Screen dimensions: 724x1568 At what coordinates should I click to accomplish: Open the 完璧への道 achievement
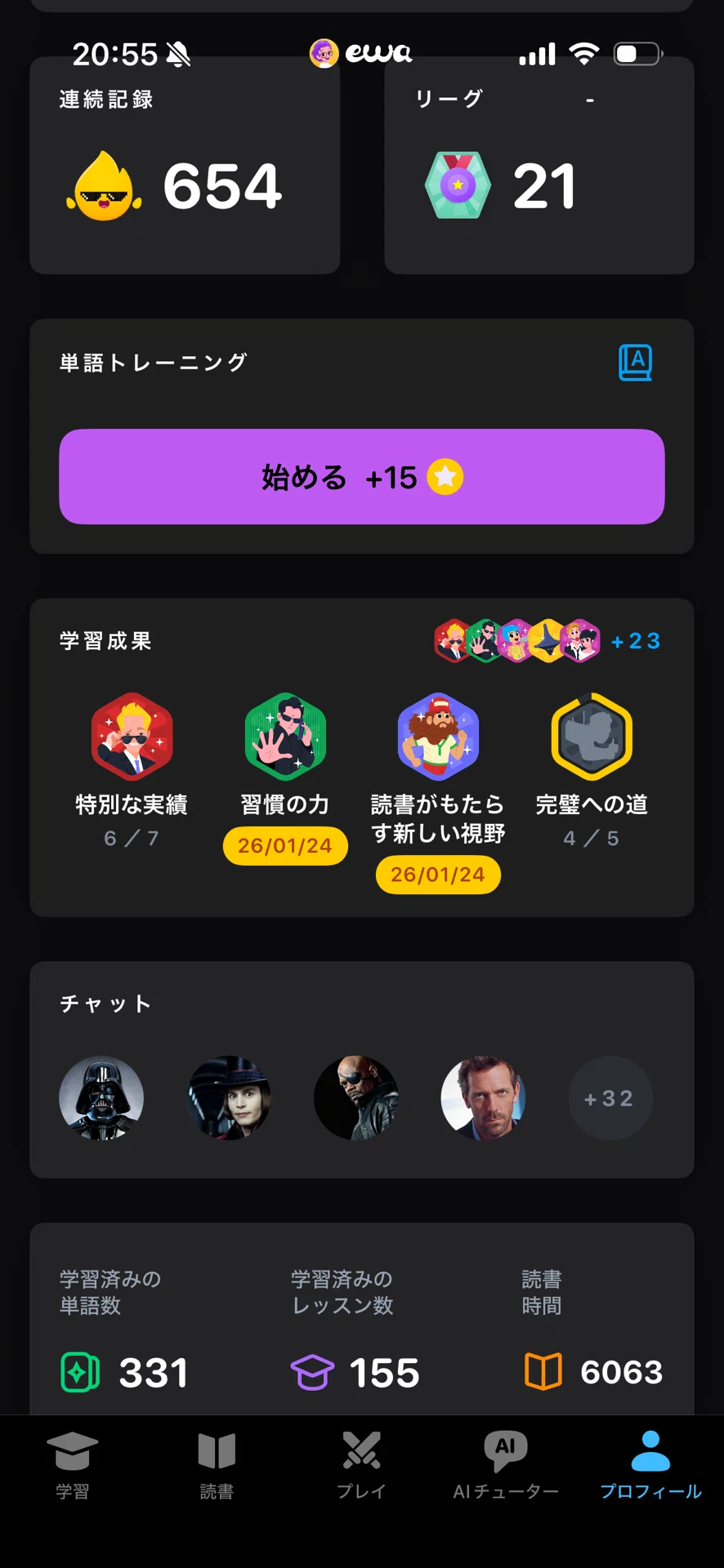coord(591,770)
